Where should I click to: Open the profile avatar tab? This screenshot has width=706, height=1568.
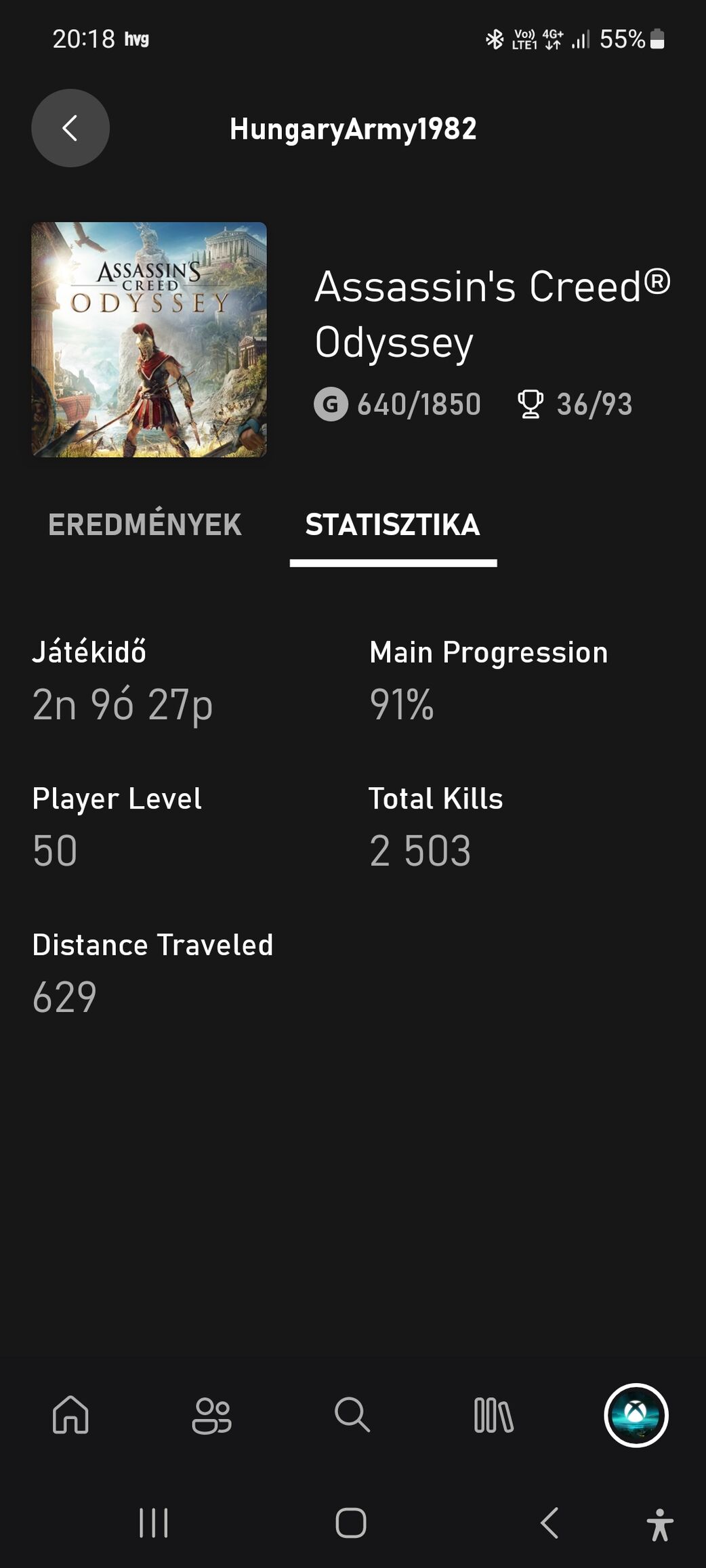coord(636,1415)
